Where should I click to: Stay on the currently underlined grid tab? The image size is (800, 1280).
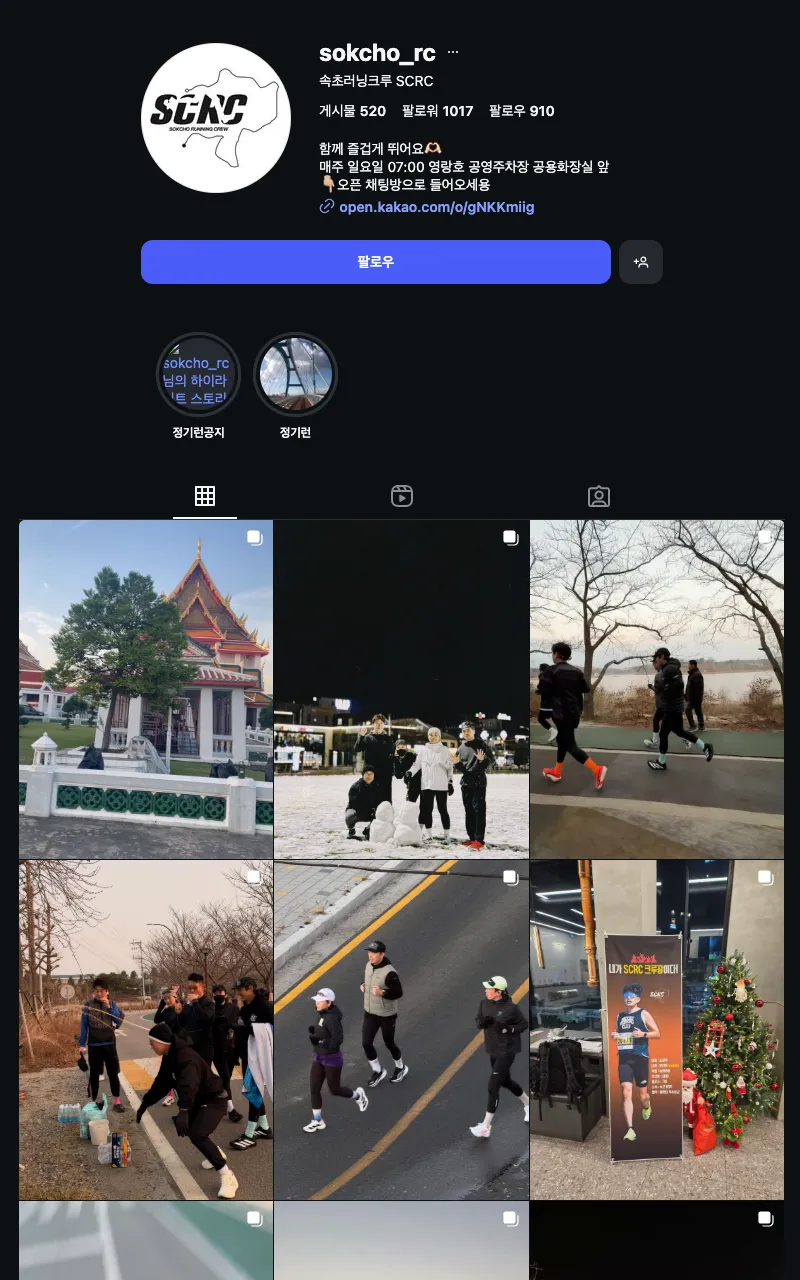point(204,495)
